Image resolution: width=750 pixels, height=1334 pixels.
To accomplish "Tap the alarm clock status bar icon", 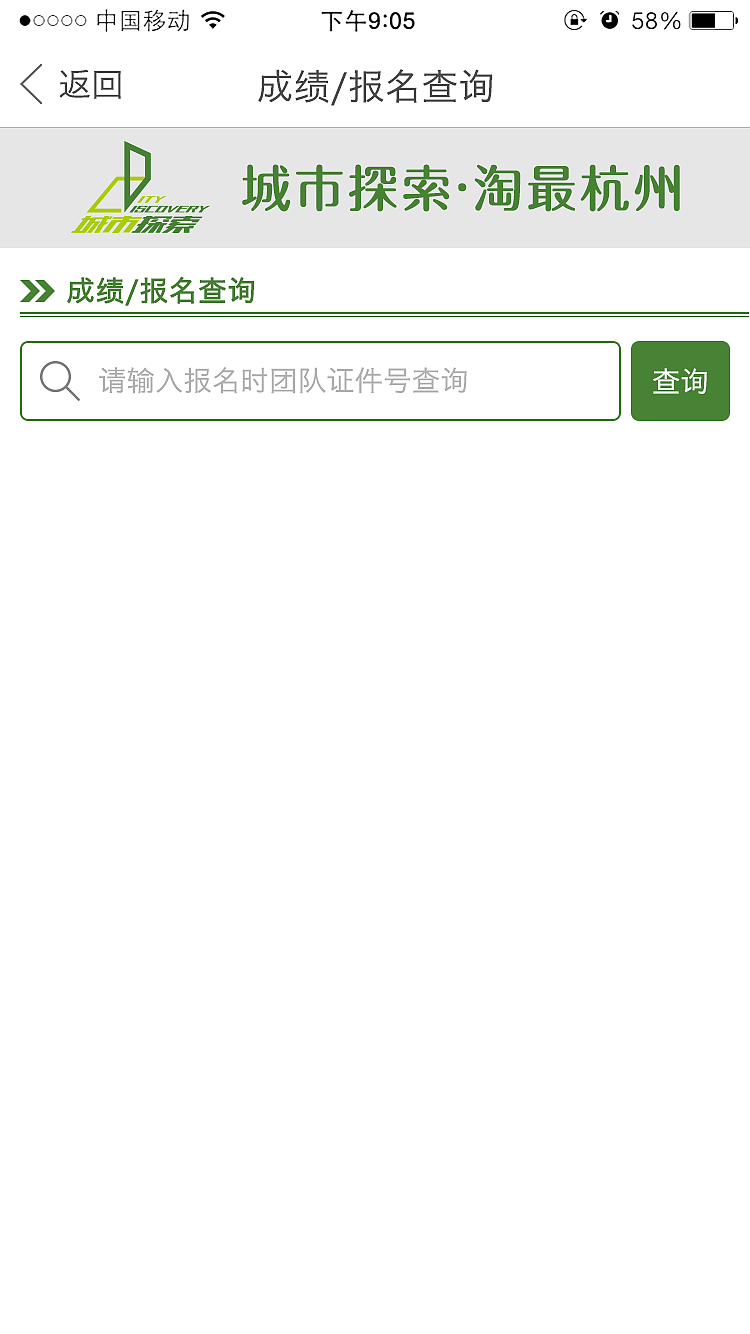I will coord(611,19).
